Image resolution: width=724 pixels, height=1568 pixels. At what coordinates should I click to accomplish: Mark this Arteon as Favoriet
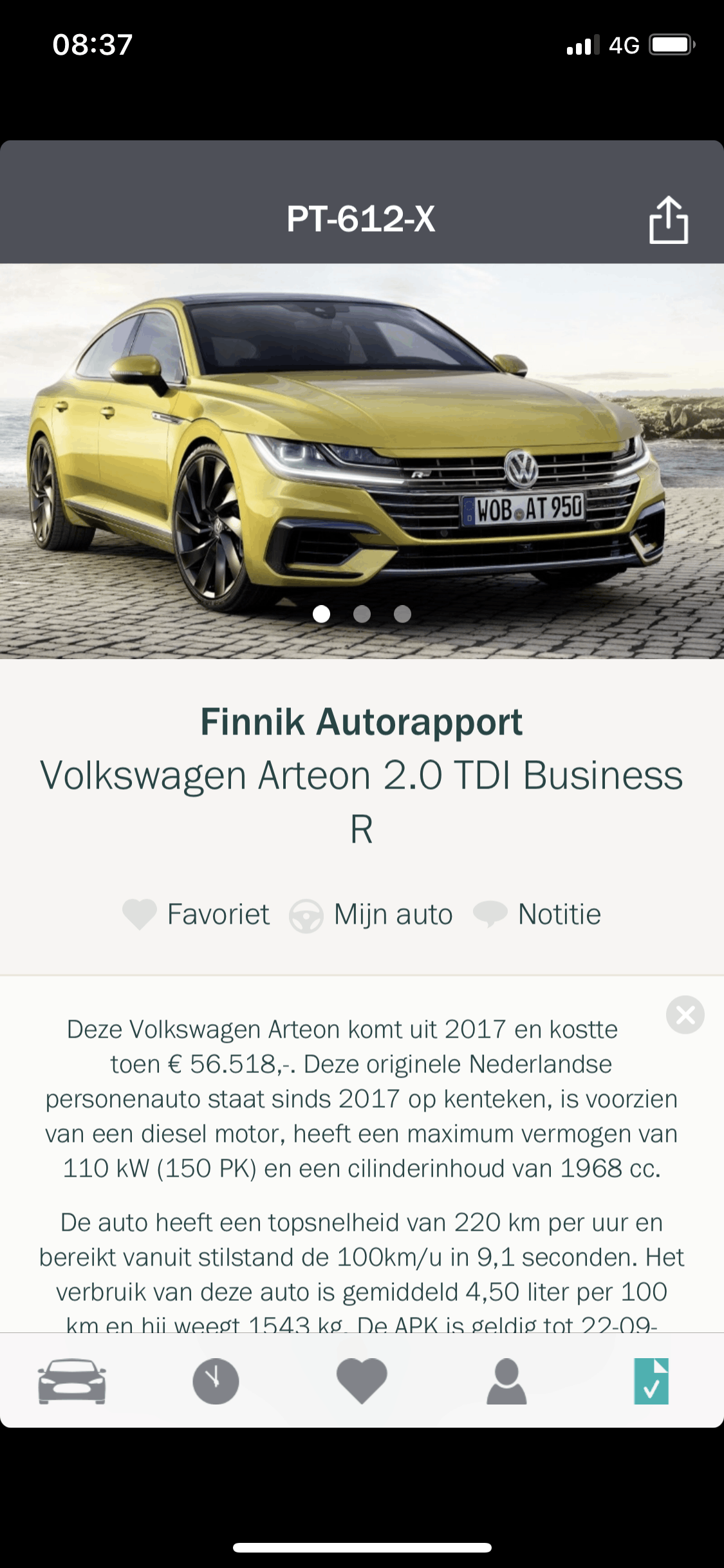(196, 914)
